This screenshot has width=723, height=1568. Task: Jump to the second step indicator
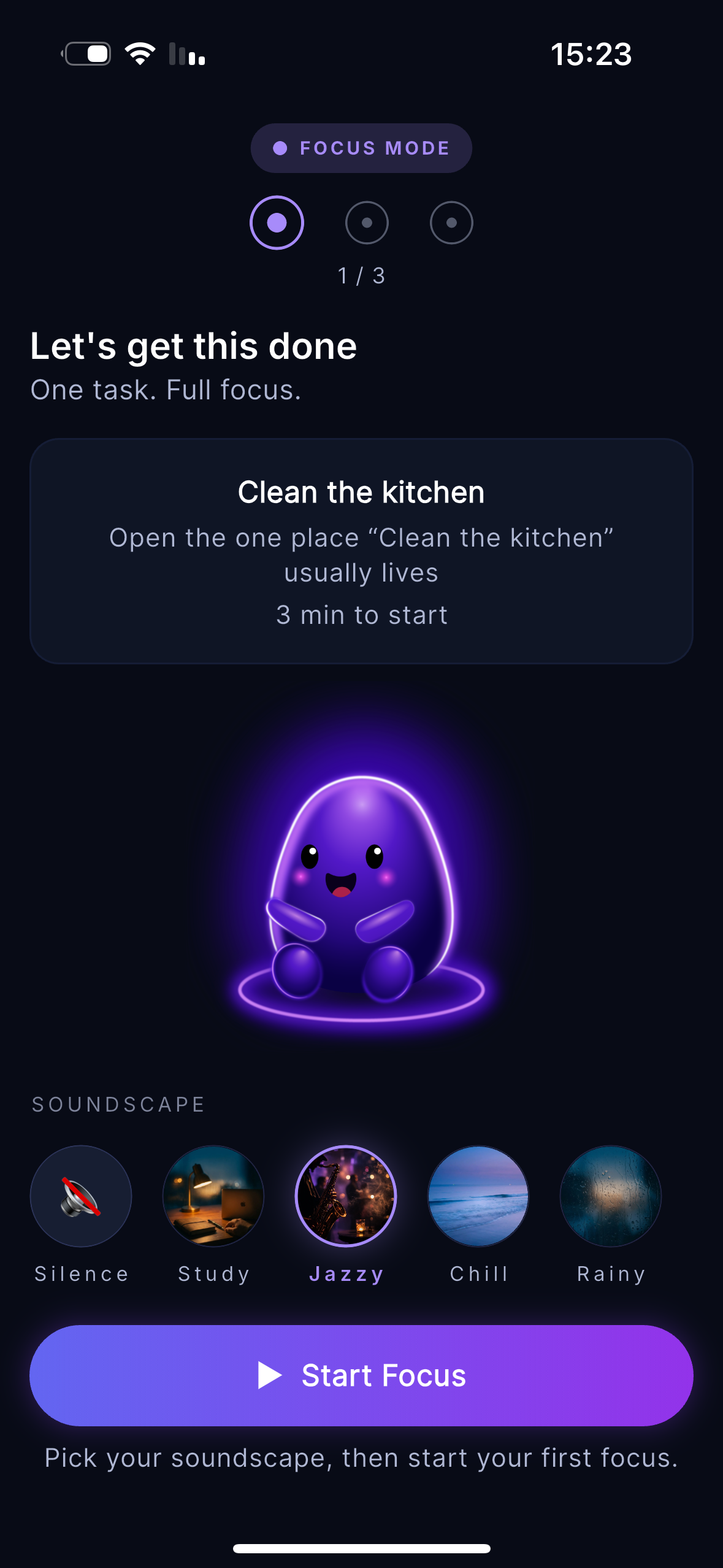(367, 223)
